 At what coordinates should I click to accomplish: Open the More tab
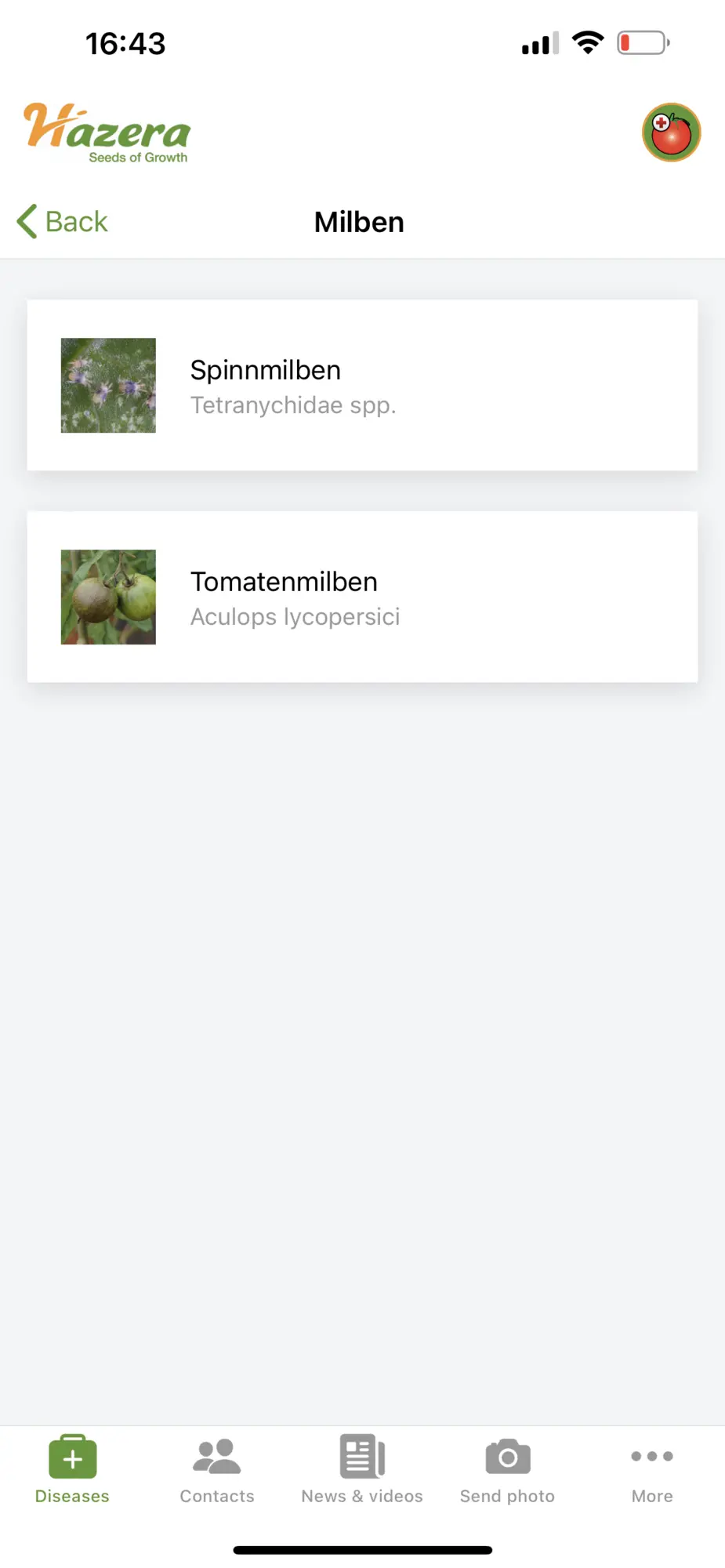tap(652, 1469)
